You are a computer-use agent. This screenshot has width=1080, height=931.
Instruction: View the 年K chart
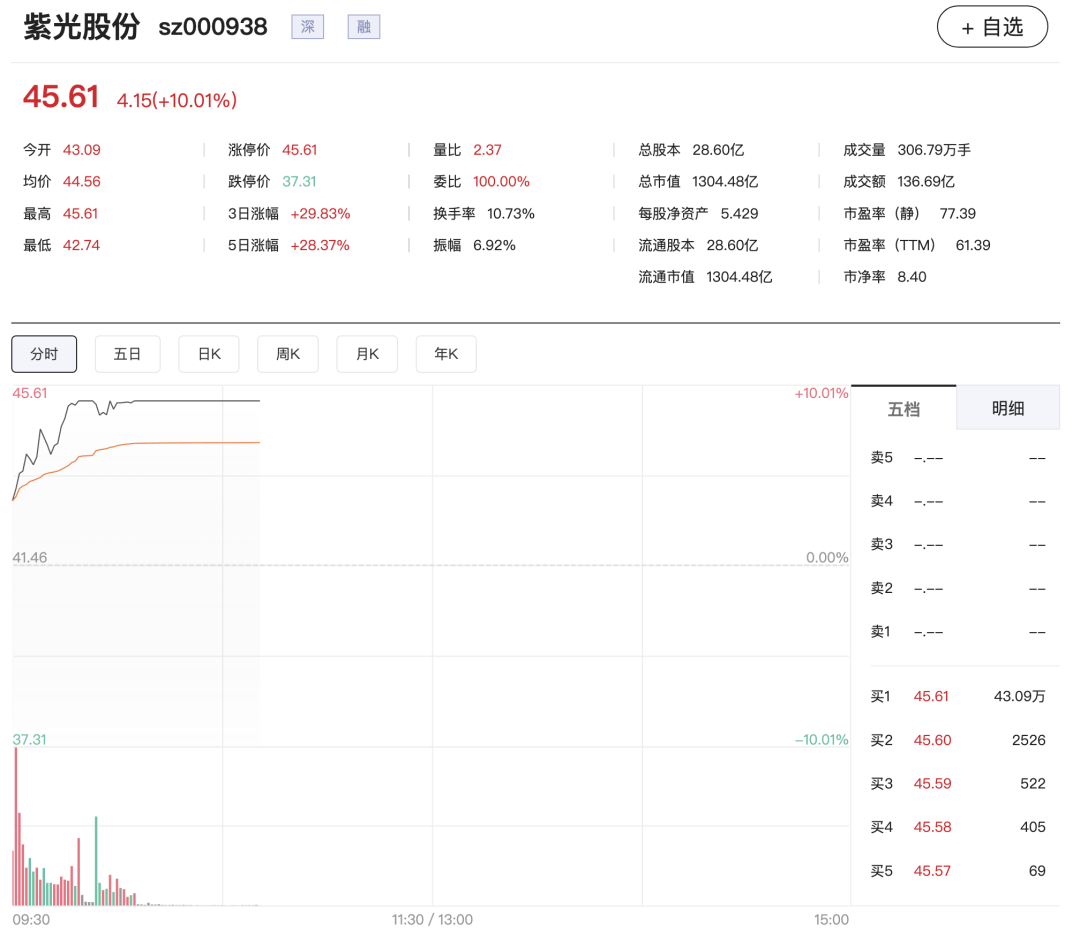click(446, 354)
